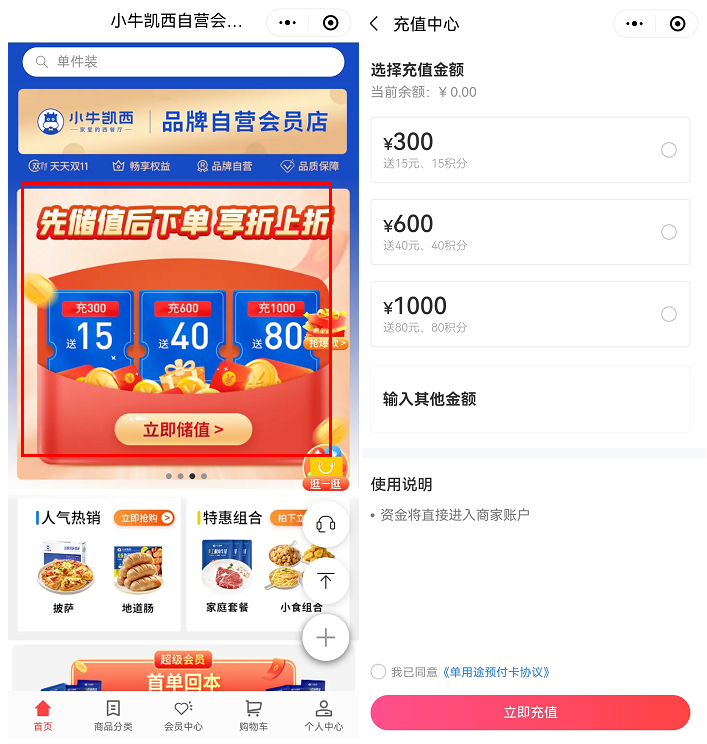The height and width of the screenshot is (744, 707).
Task: Switch to 个人中心 tab
Action: pyautogui.click(x=323, y=715)
